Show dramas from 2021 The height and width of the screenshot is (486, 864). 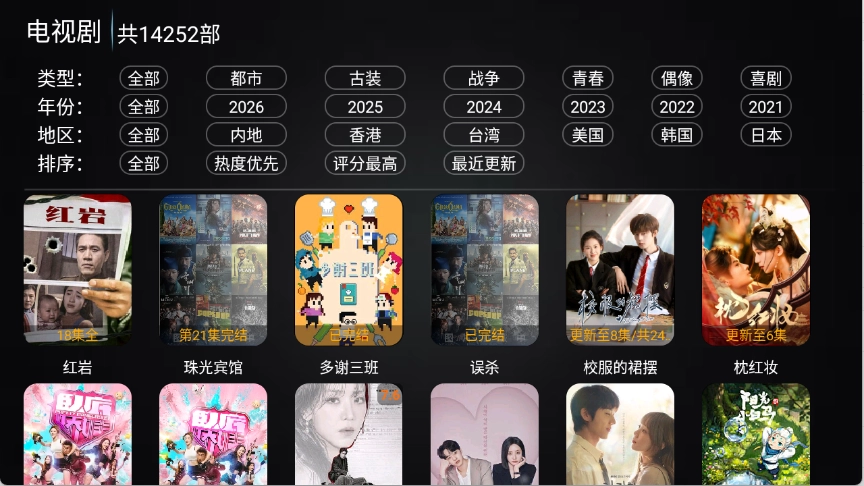766,107
